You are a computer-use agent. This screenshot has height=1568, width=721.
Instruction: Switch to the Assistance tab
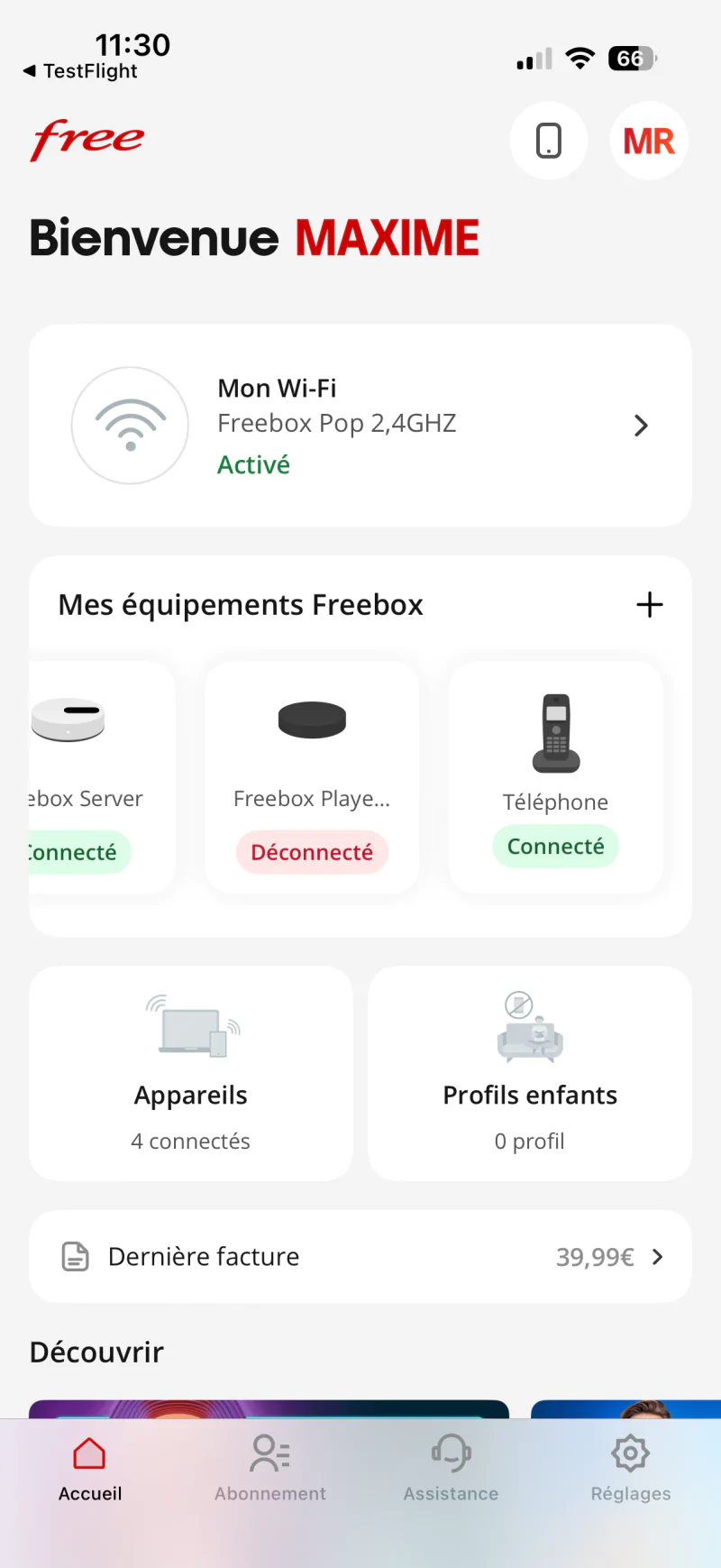[x=451, y=1468]
